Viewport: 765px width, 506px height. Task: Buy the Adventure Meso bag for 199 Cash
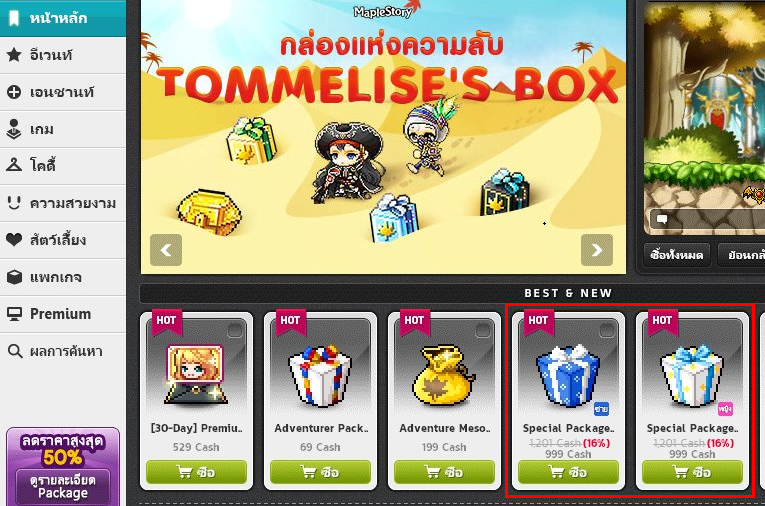tap(444, 473)
